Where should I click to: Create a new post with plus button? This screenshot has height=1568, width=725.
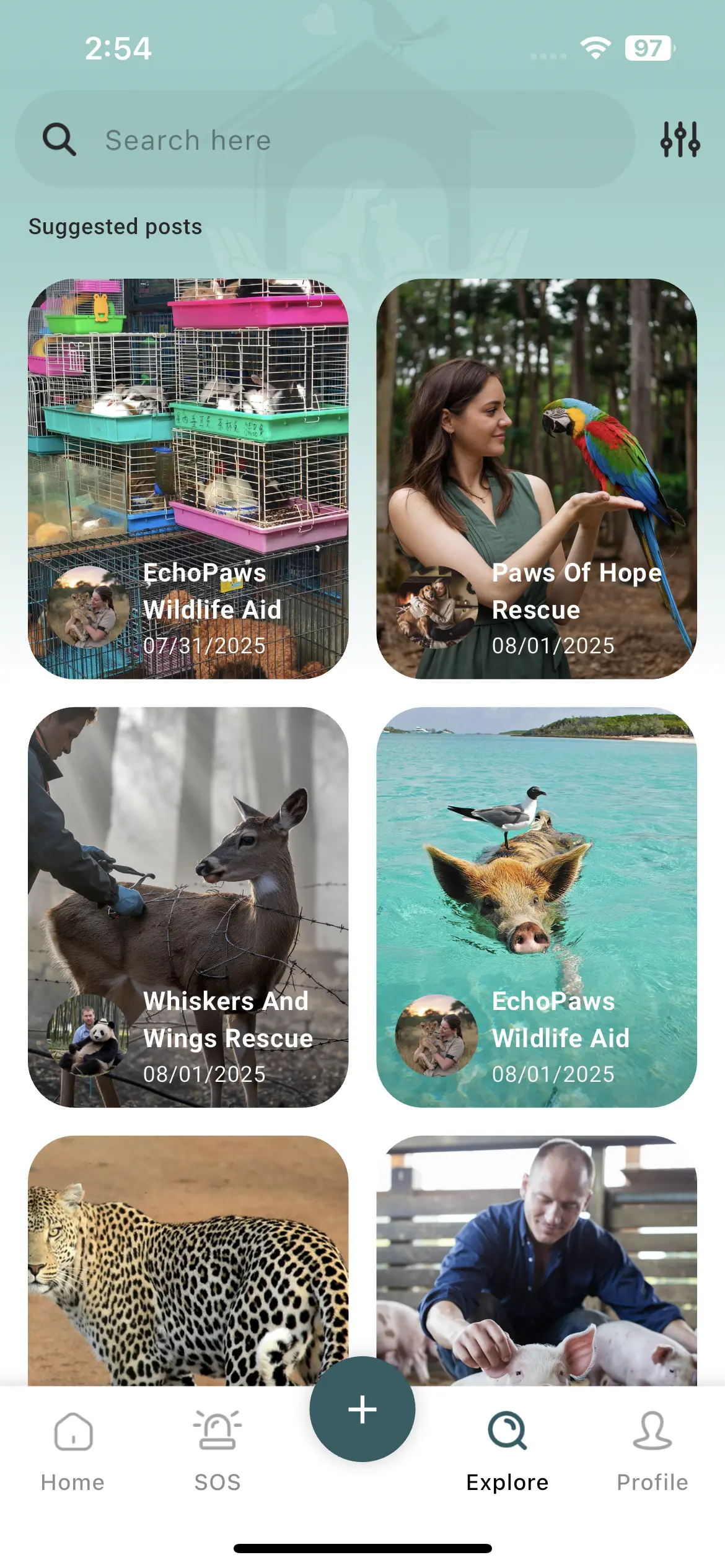[362, 1409]
